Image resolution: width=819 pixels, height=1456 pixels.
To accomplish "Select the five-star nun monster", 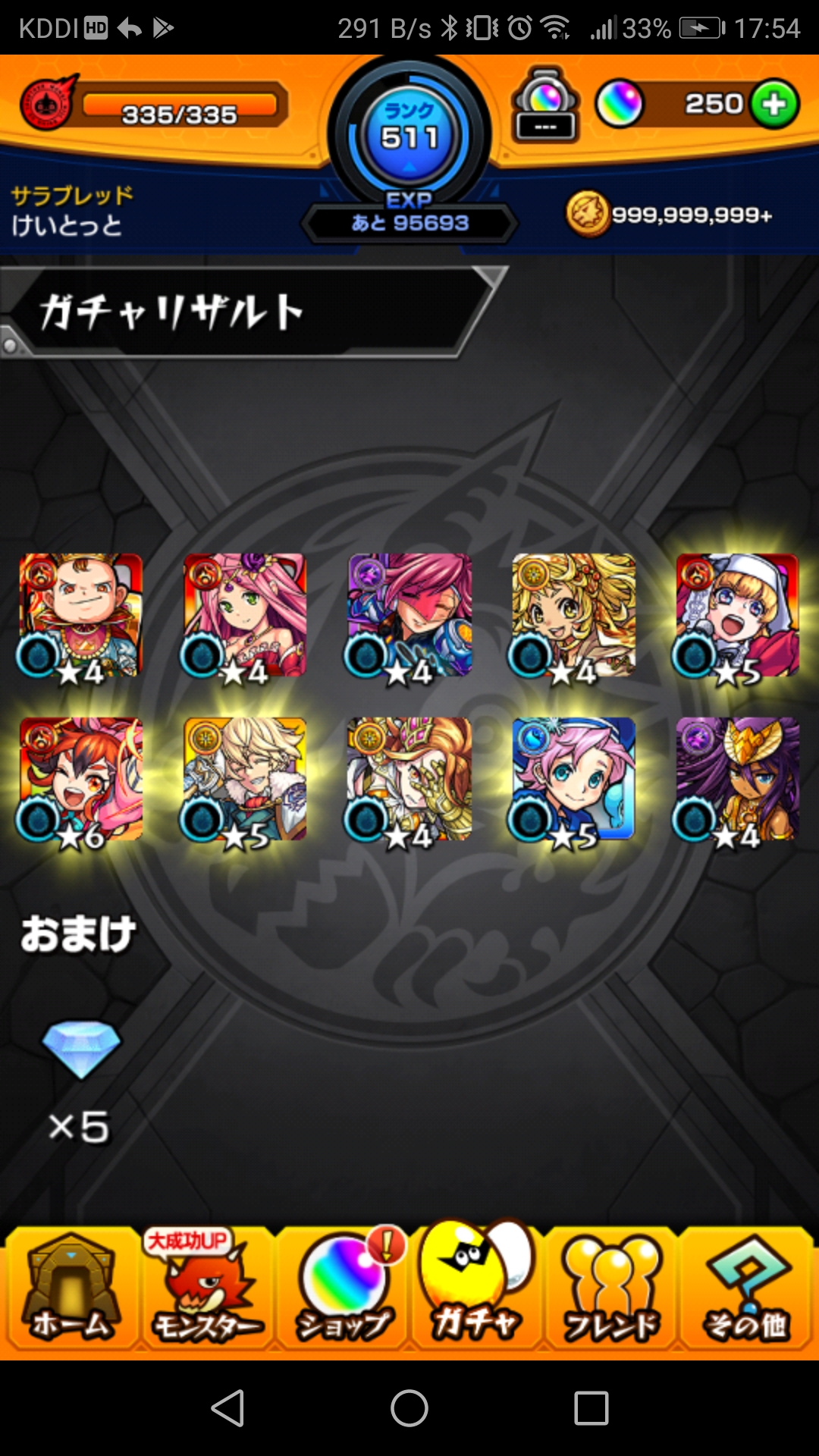I will 737,615.
